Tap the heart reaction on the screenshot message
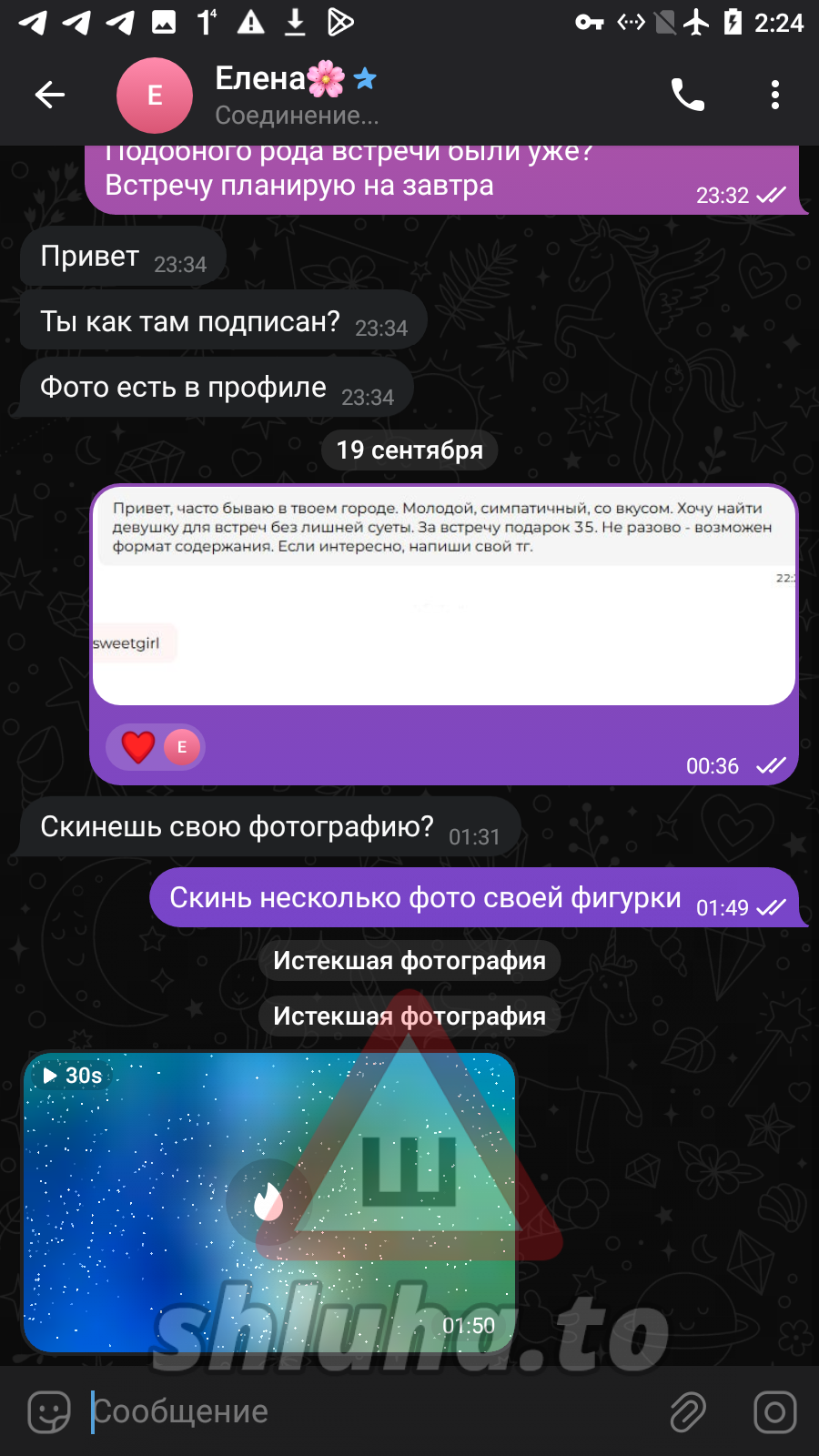 138,747
